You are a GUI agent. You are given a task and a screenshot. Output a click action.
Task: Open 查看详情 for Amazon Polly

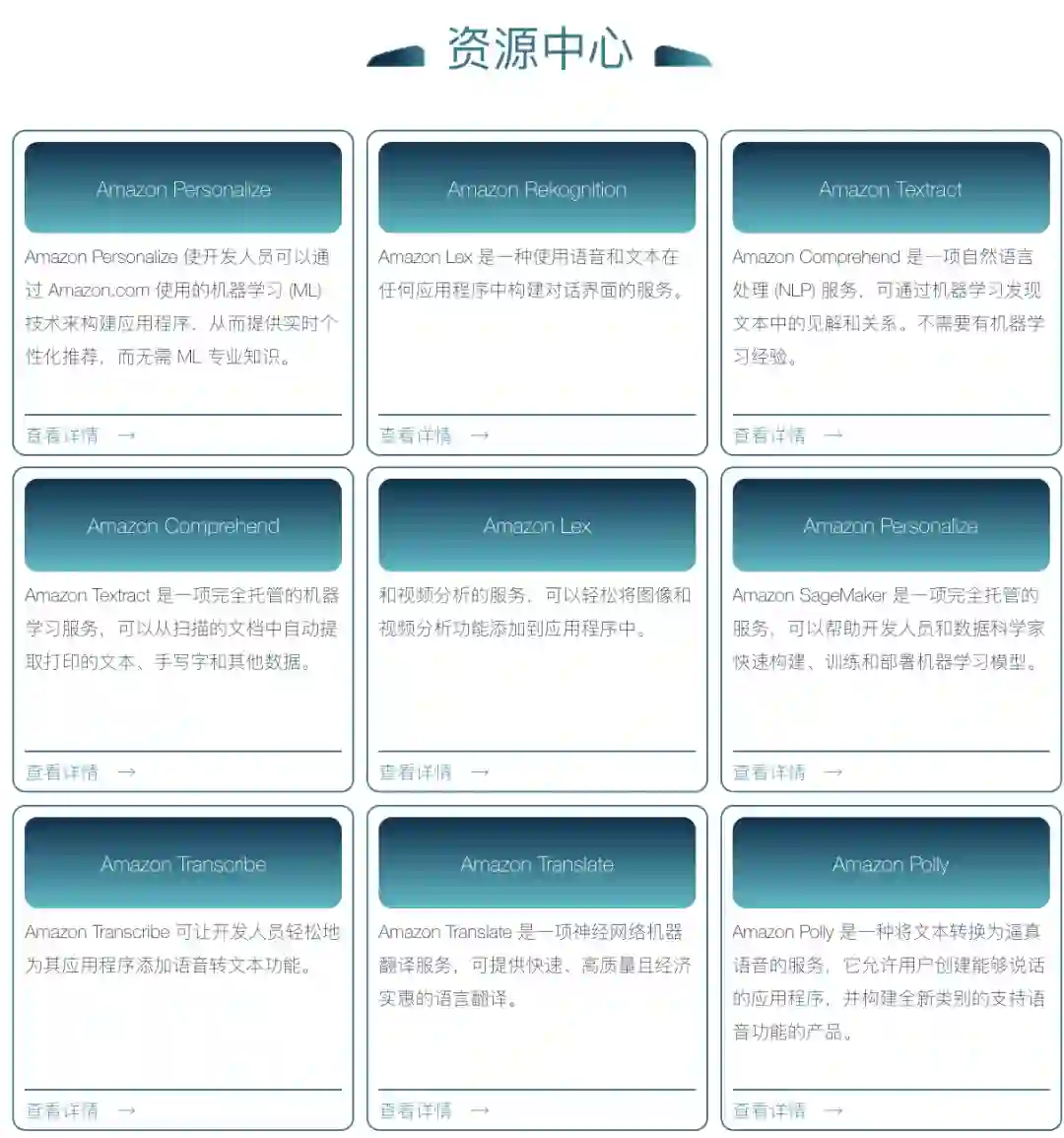pos(787,1110)
